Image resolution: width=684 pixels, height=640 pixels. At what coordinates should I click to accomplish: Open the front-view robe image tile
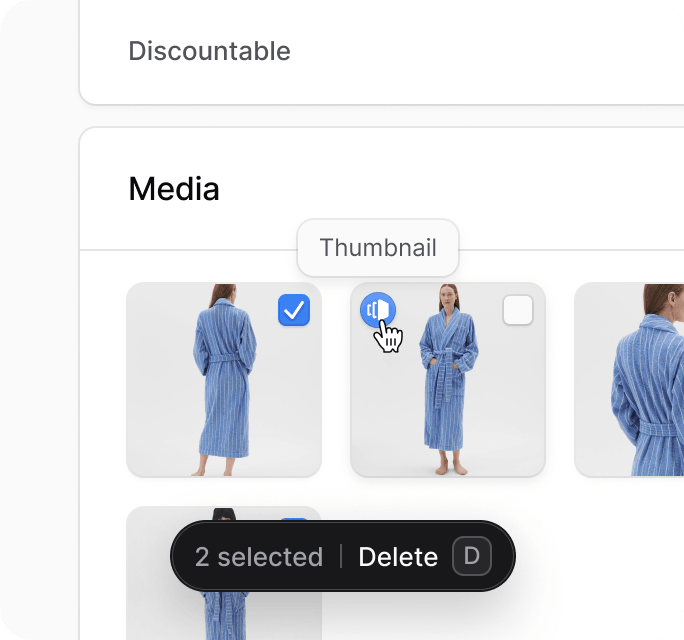[x=448, y=400]
